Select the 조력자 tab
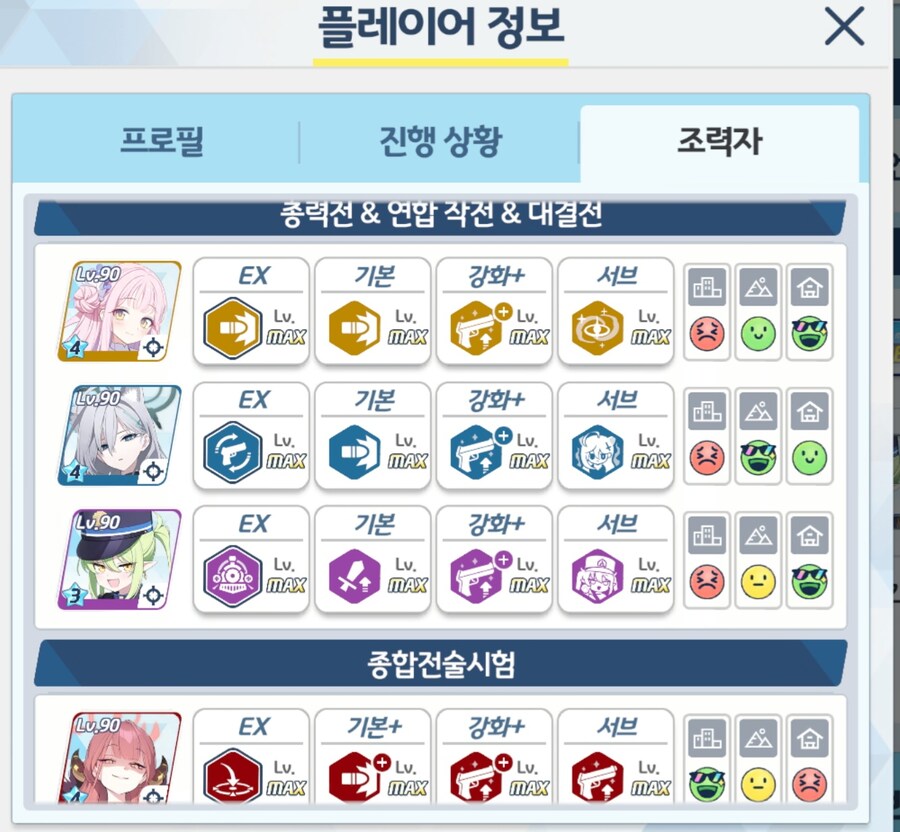 (x=719, y=141)
